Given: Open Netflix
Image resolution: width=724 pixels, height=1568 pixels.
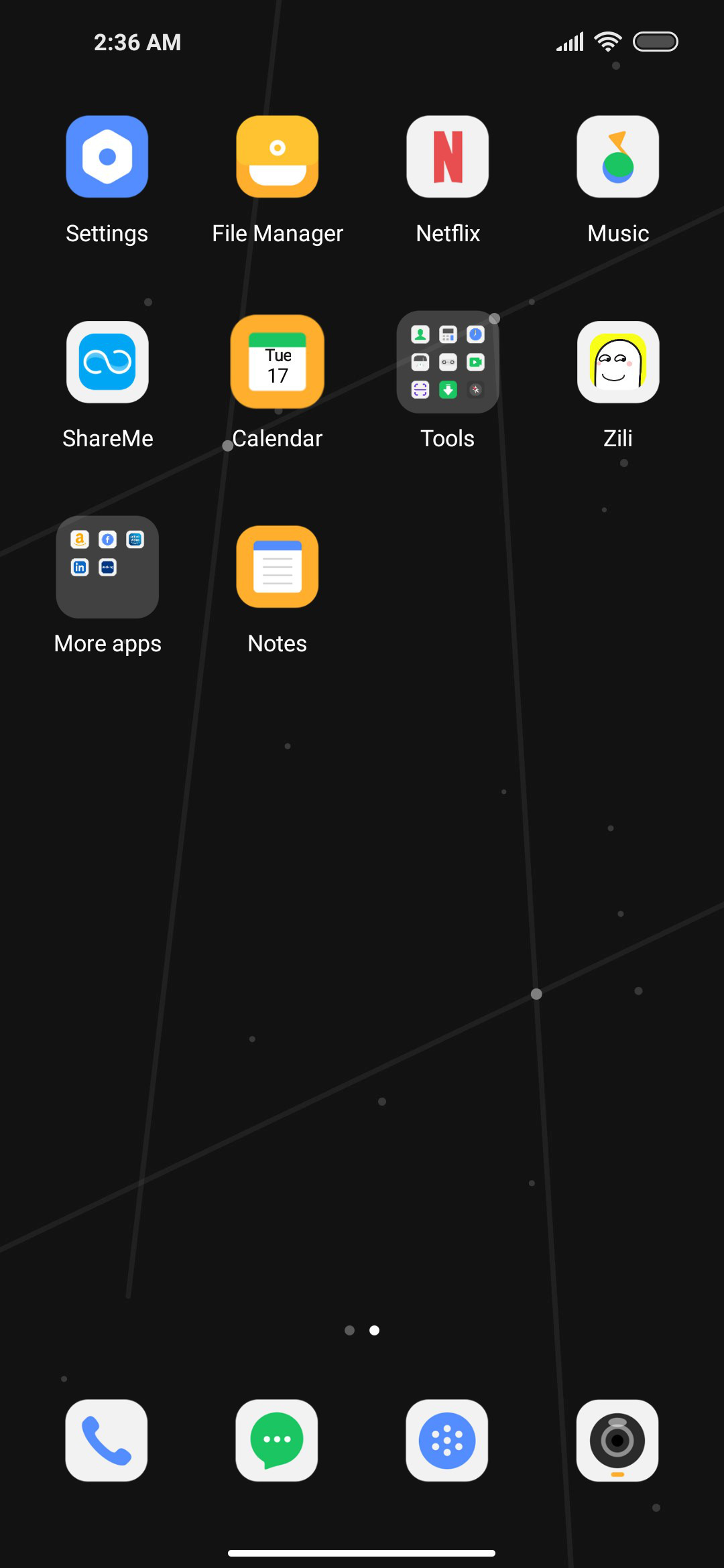Looking at the screenshot, I should tap(448, 157).
